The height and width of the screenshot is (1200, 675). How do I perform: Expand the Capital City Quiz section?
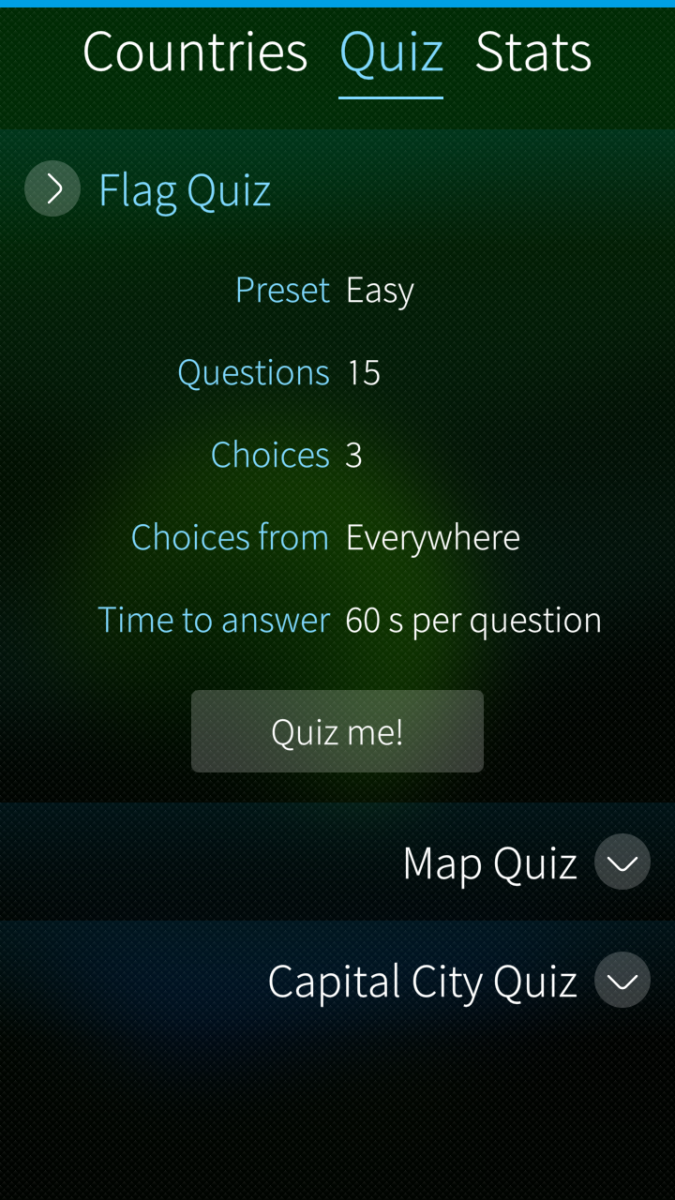click(622, 981)
